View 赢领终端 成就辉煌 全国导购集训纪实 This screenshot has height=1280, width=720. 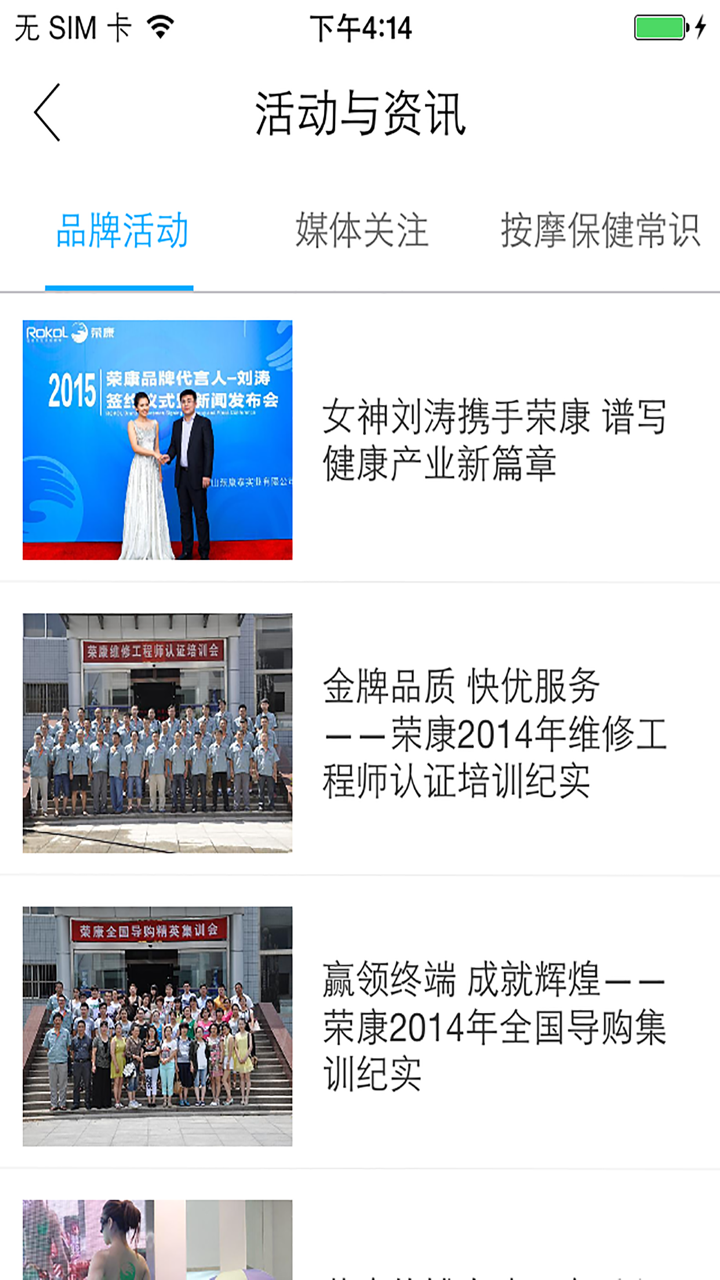(494, 1027)
